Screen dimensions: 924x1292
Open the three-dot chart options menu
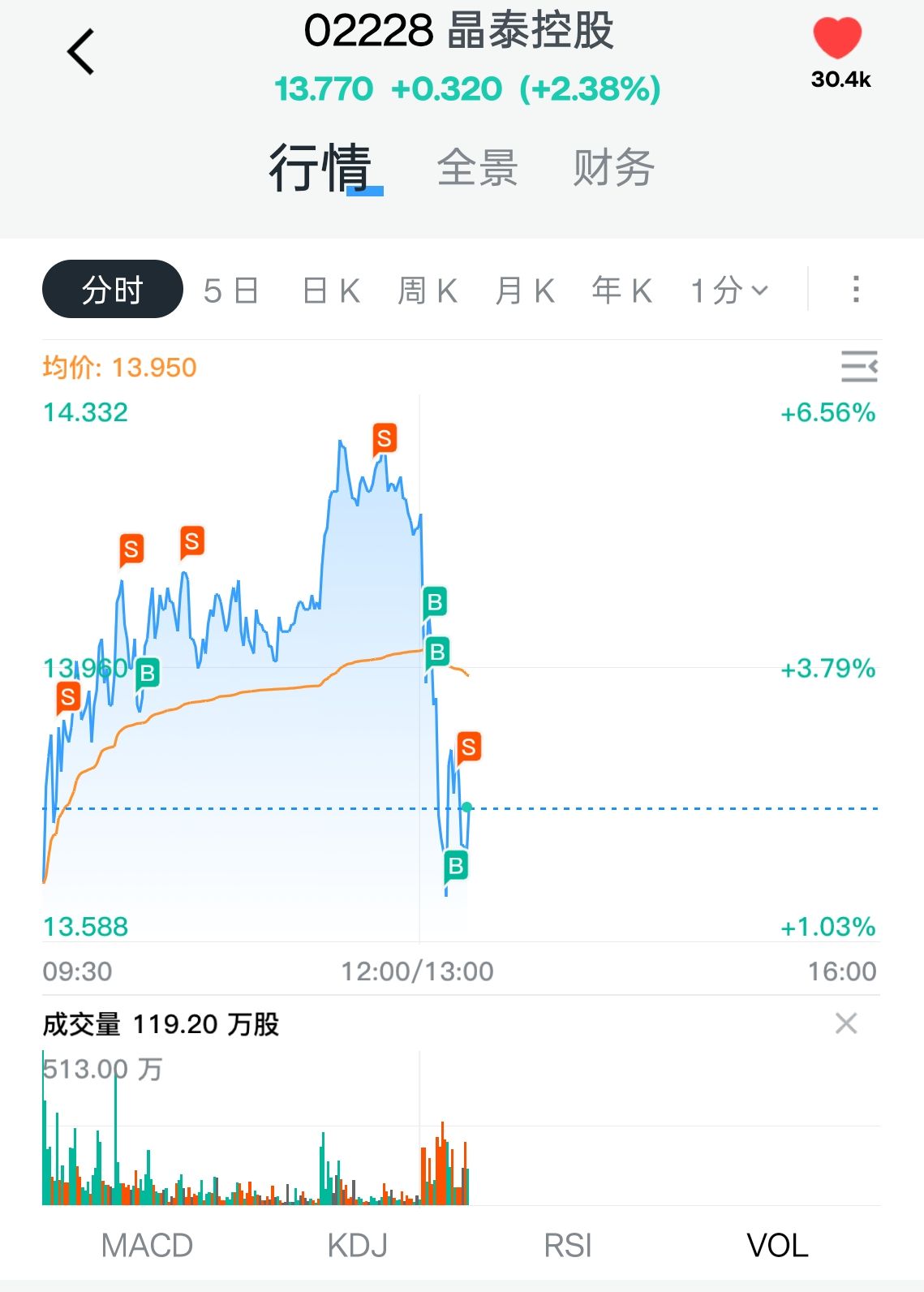tap(856, 290)
